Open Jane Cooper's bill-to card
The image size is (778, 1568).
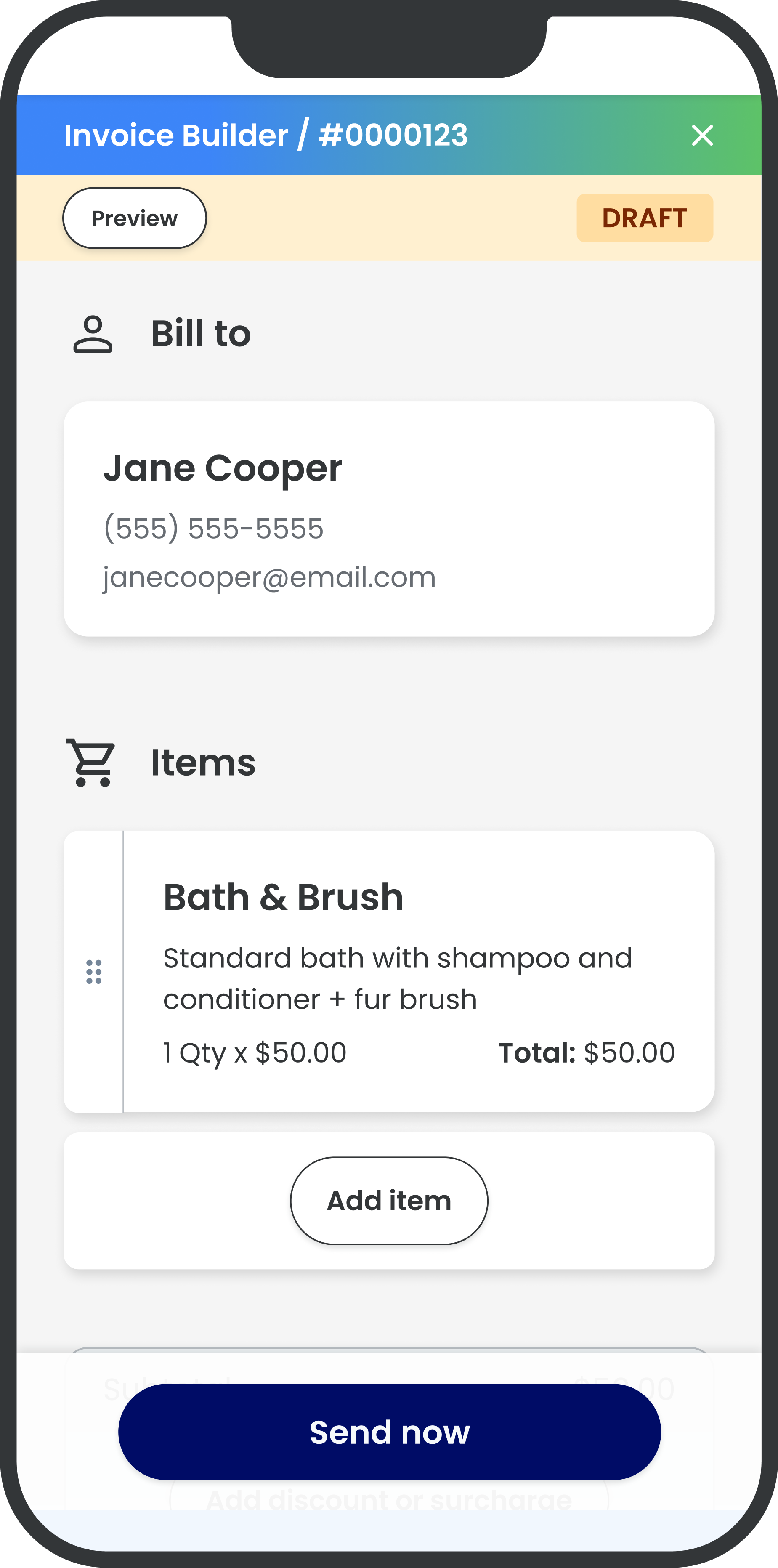click(389, 518)
